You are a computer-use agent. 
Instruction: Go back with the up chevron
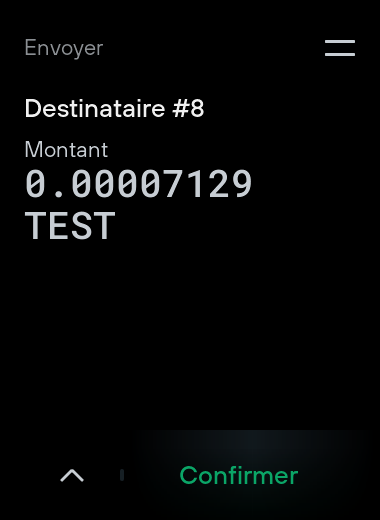[72, 475]
